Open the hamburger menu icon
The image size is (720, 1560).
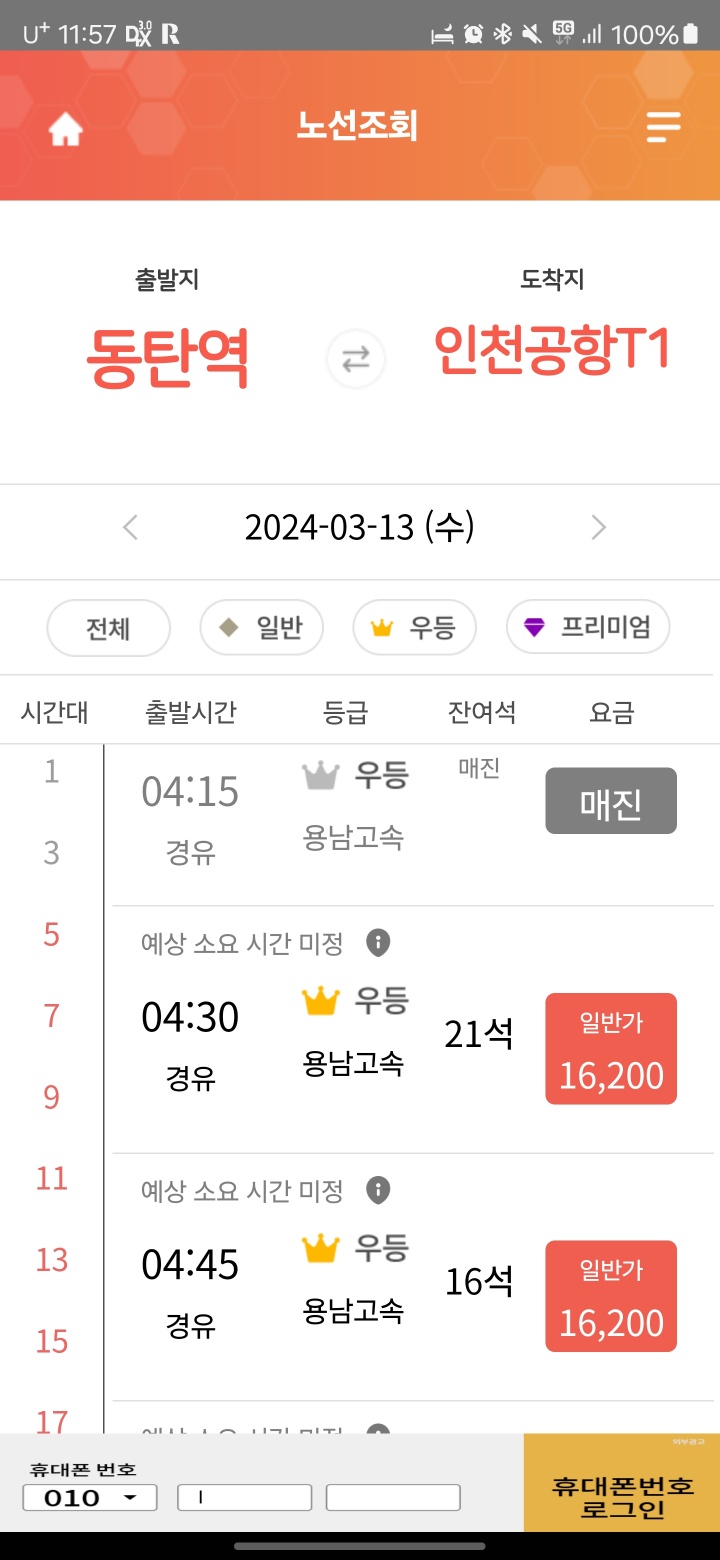(663, 126)
